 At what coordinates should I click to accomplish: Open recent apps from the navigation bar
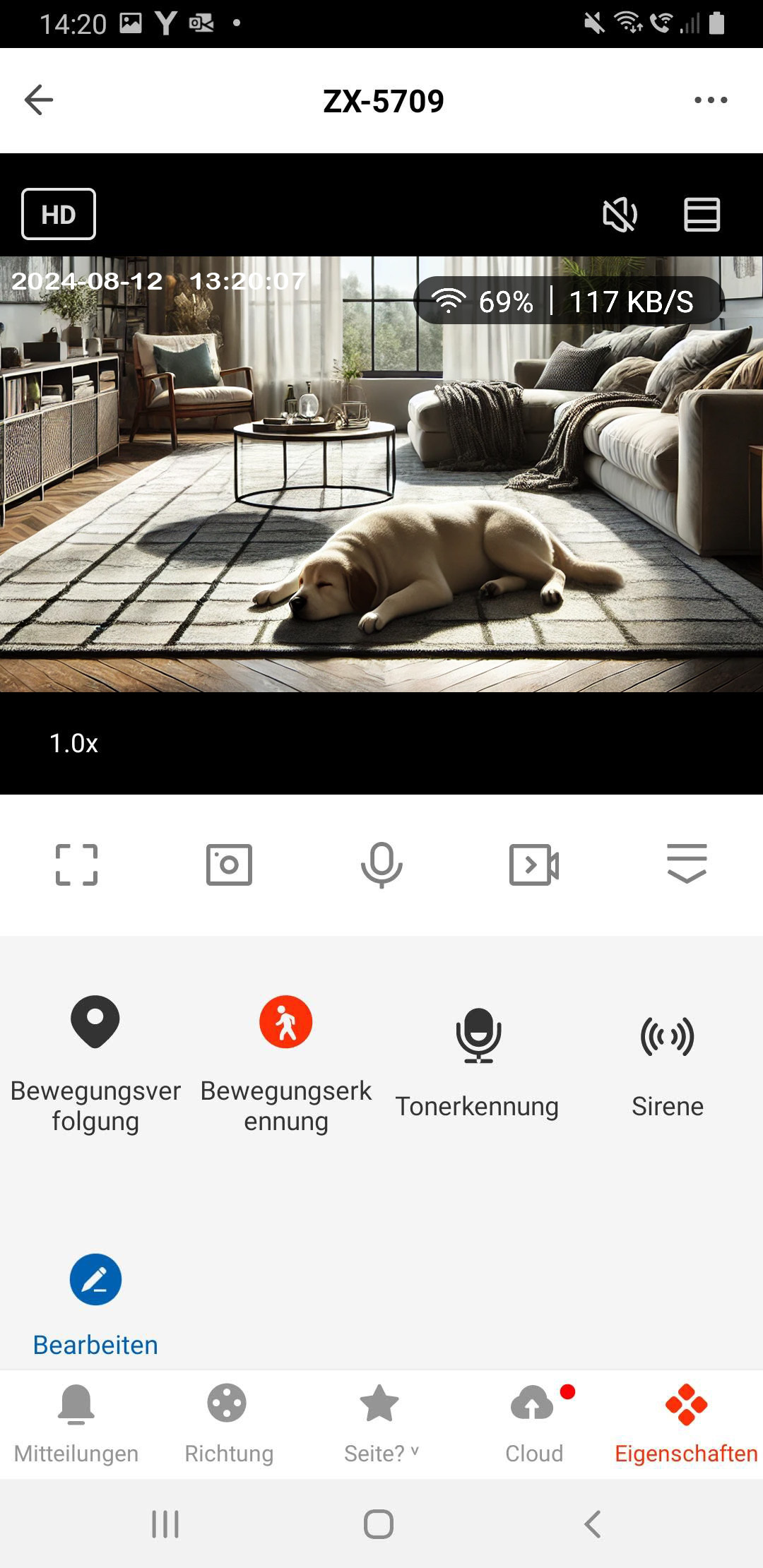165,1524
